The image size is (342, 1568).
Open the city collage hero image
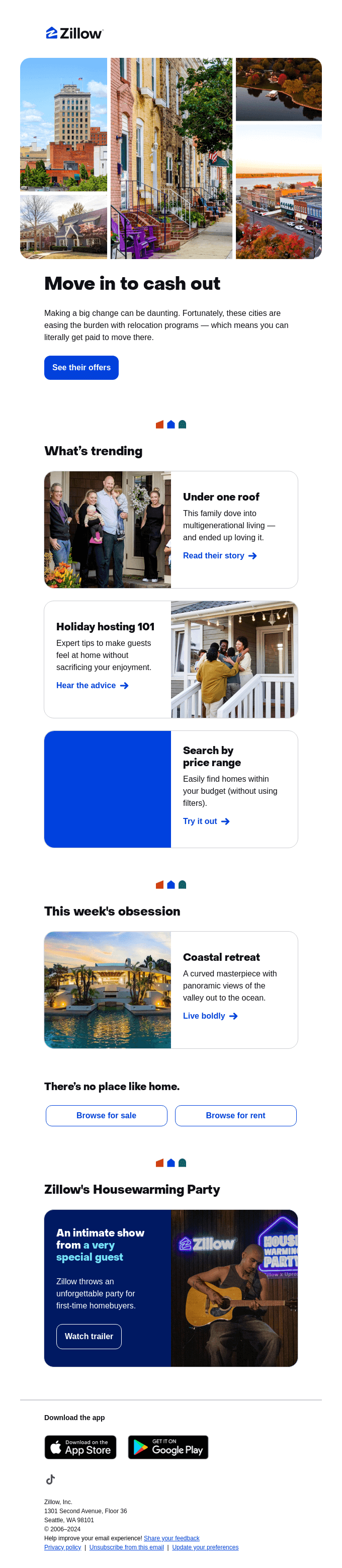click(x=171, y=158)
